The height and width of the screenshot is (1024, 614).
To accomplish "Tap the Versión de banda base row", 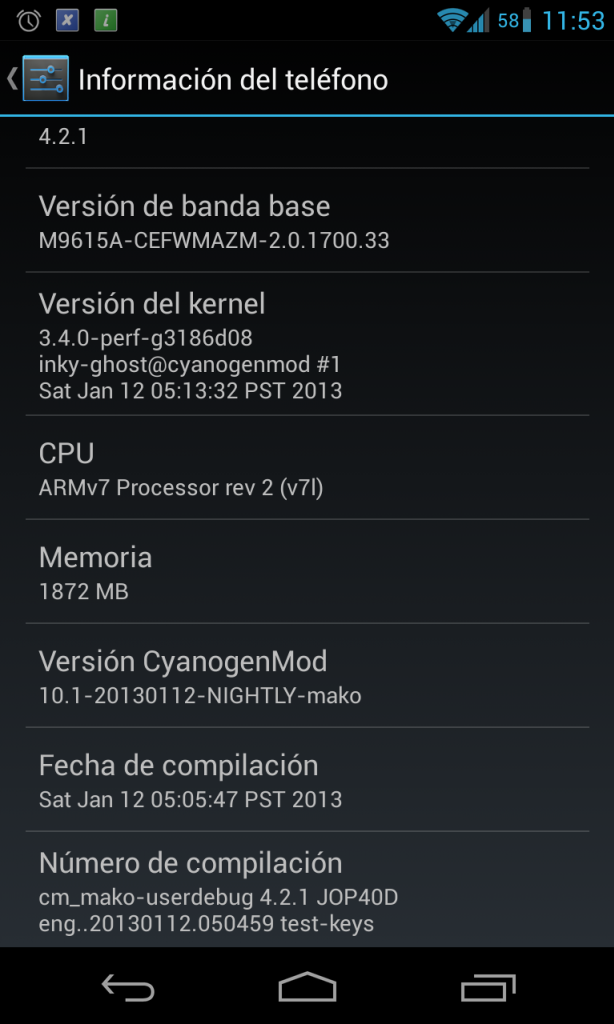I will [x=306, y=221].
